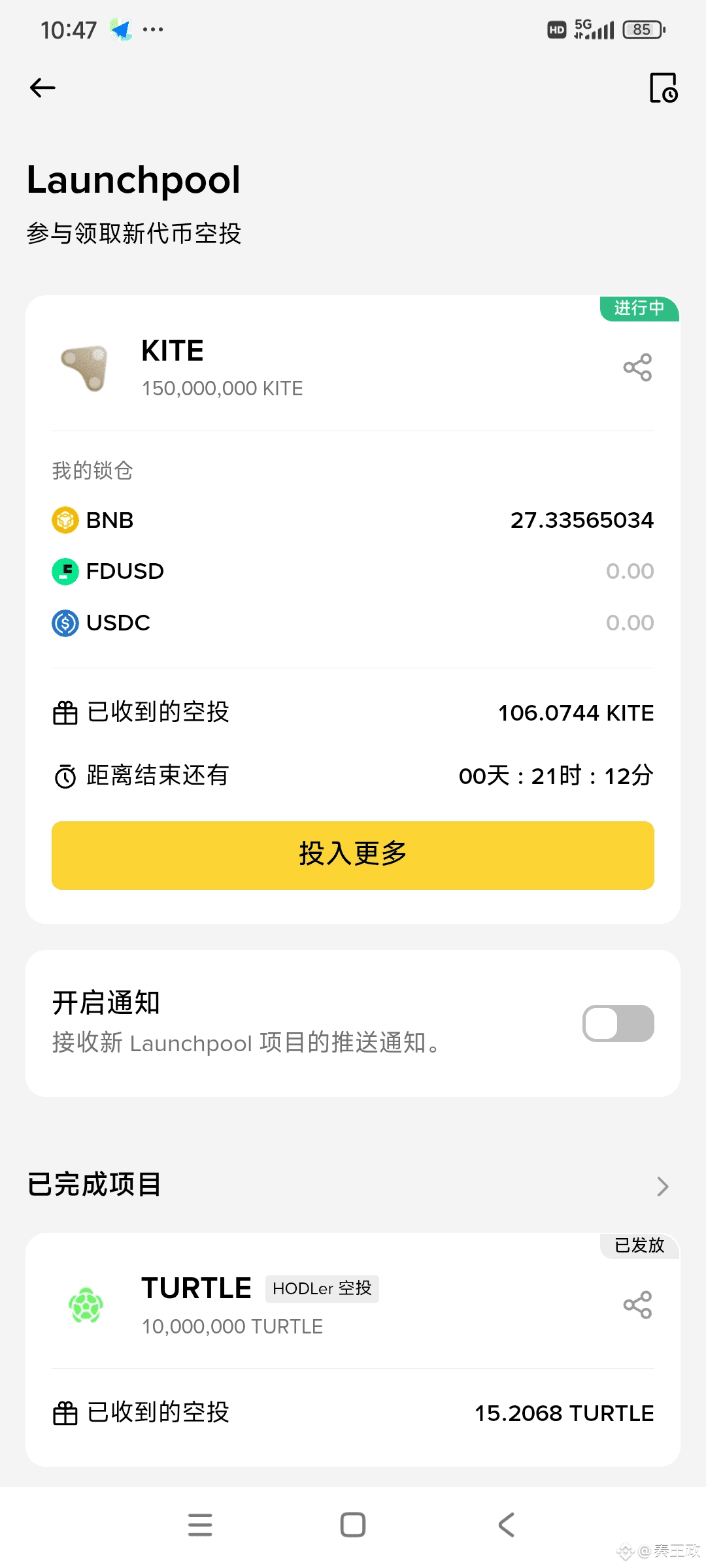706x1568 pixels.
Task: Tap the 投入更多 yellow button
Action: (353, 855)
